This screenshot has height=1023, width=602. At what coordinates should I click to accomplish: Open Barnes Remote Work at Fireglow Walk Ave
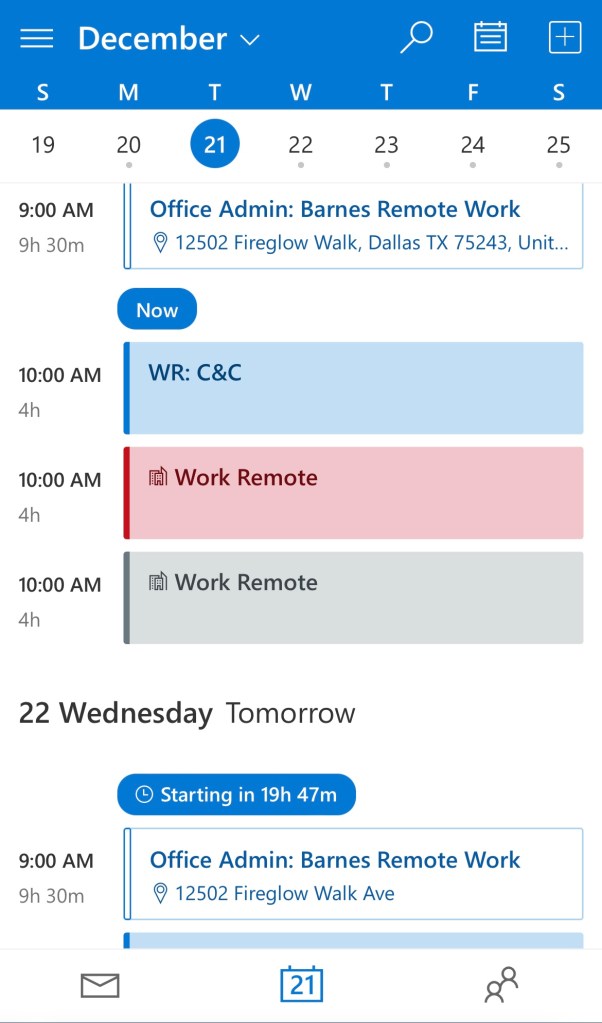click(354, 874)
